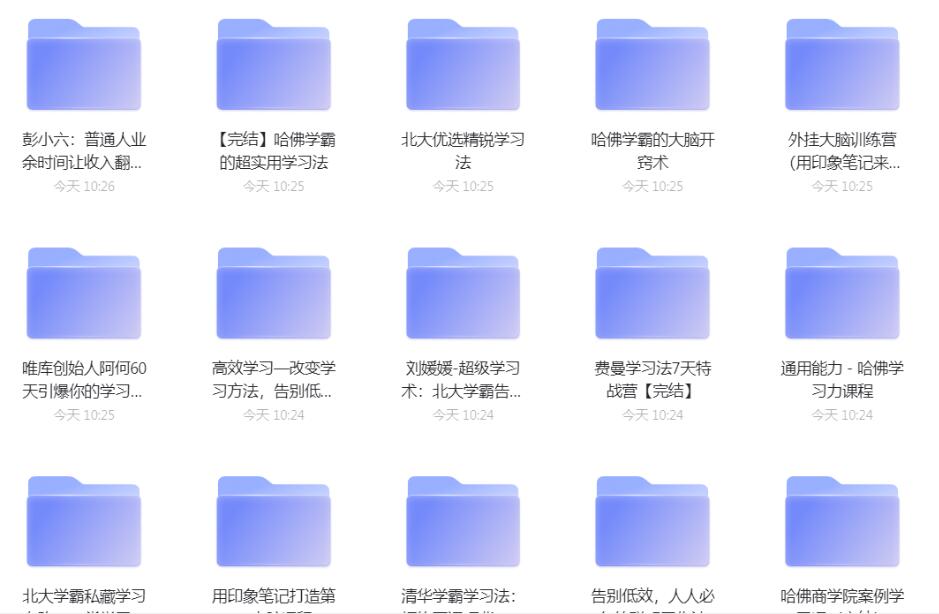Open the 哈佛学霸的大脑开窍术 folder

tap(652, 66)
